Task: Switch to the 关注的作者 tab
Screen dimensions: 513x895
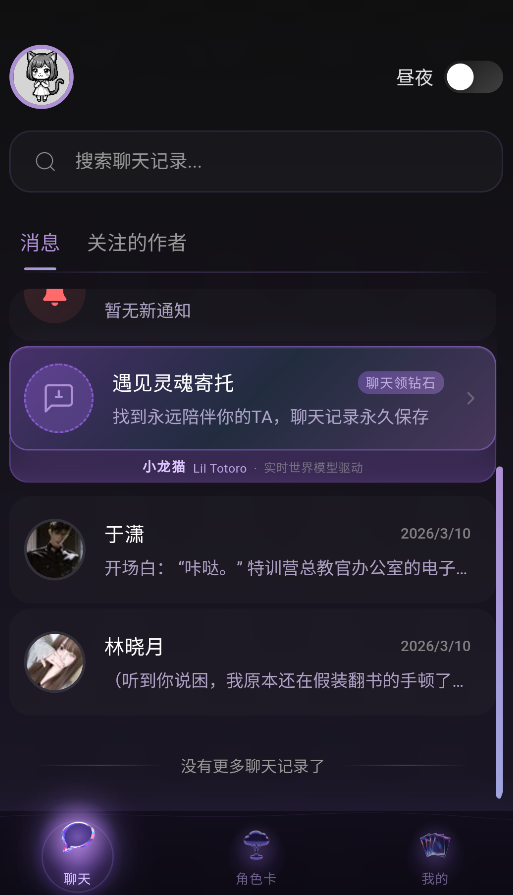Action: (137, 243)
